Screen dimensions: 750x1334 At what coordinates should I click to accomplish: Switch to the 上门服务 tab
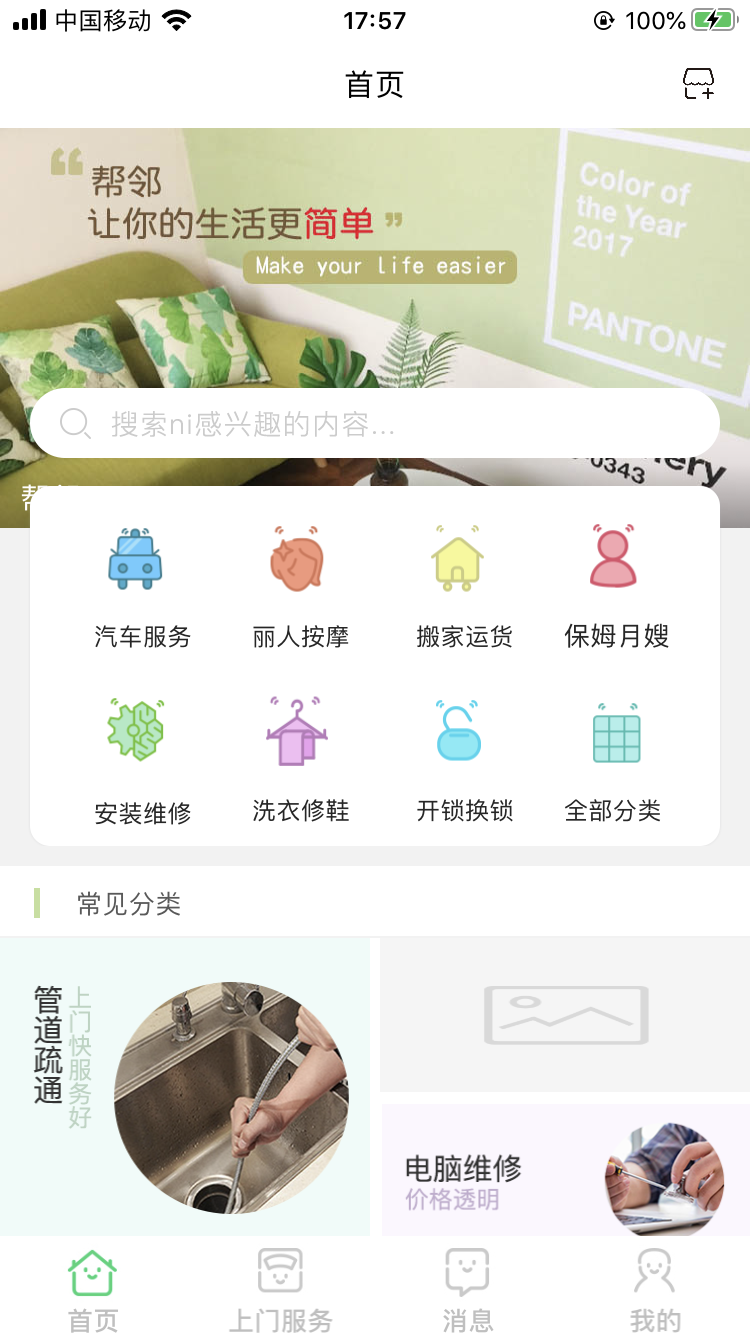tap(281, 1290)
